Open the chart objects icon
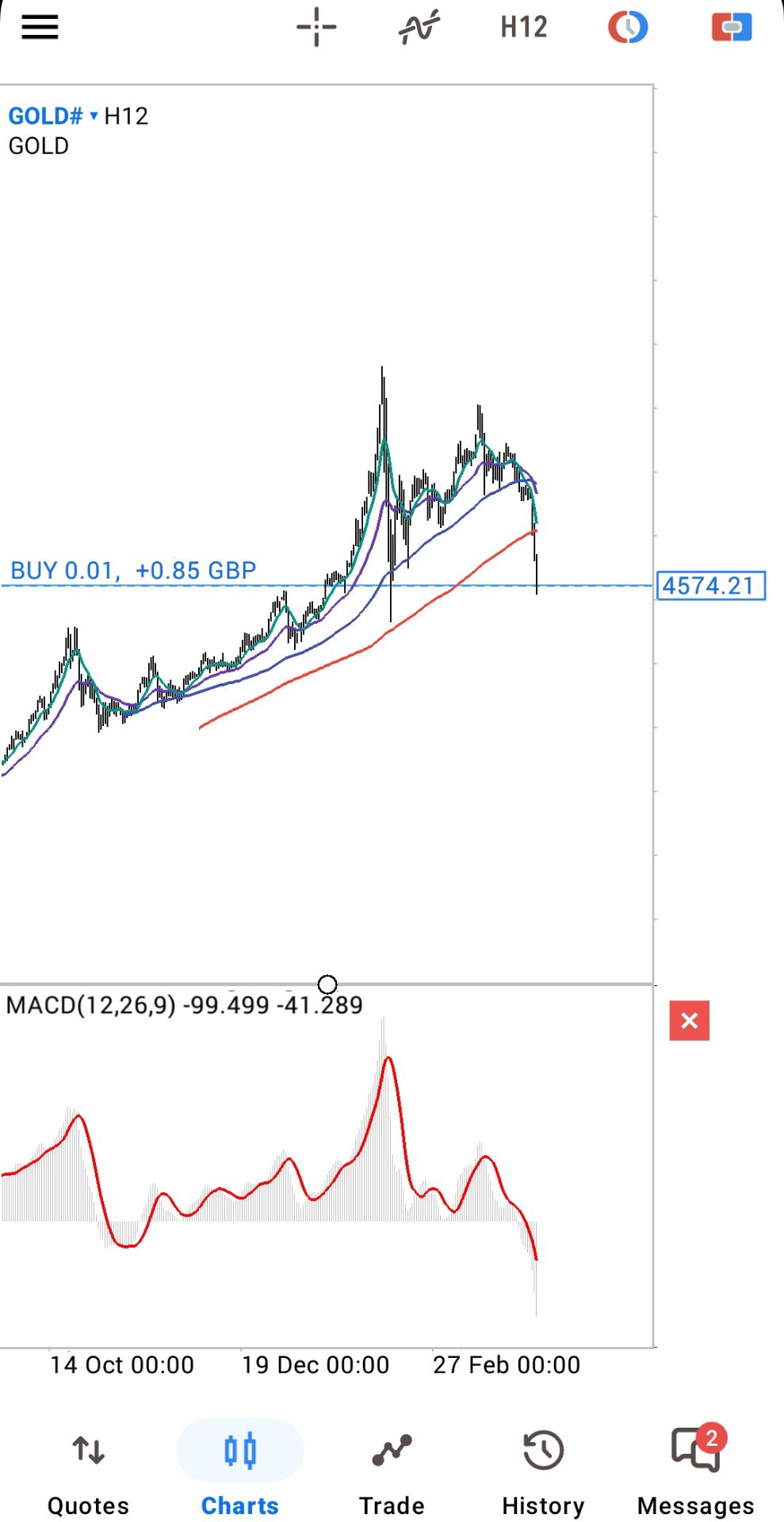Image resolution: width=784 pixels, height=1522 pixels. point(628,28)
